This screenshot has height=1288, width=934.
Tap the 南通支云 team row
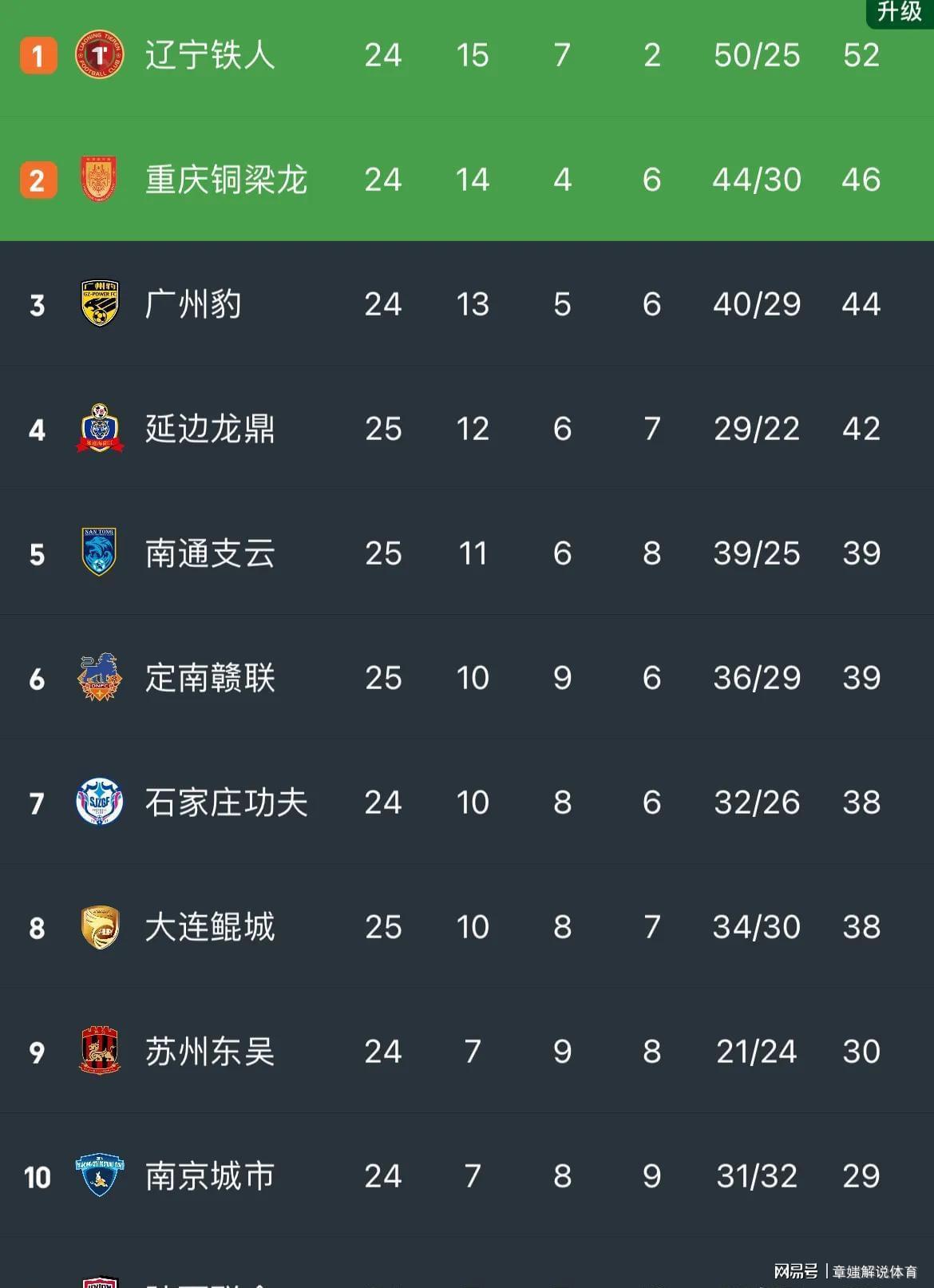210,553
